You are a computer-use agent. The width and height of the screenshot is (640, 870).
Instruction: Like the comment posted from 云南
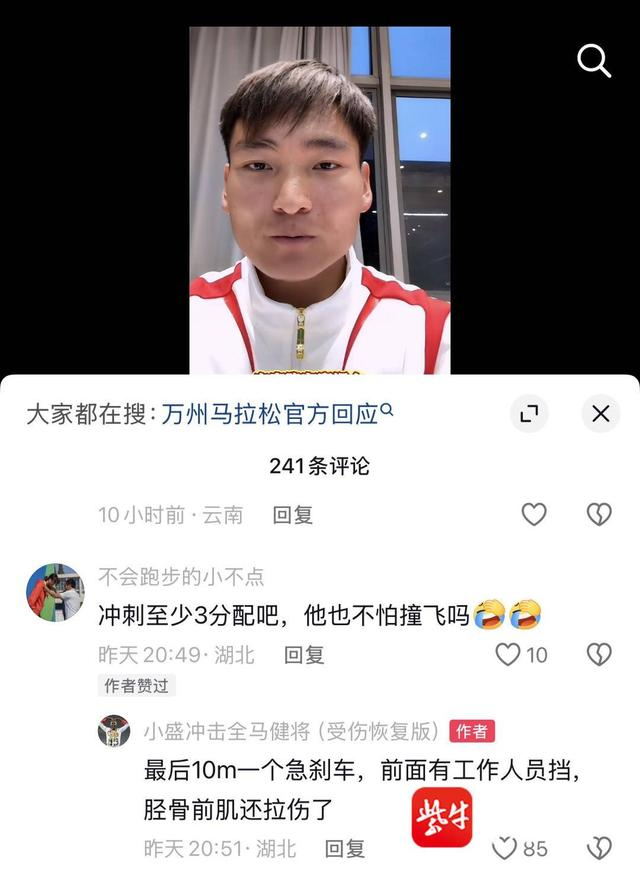534,514
